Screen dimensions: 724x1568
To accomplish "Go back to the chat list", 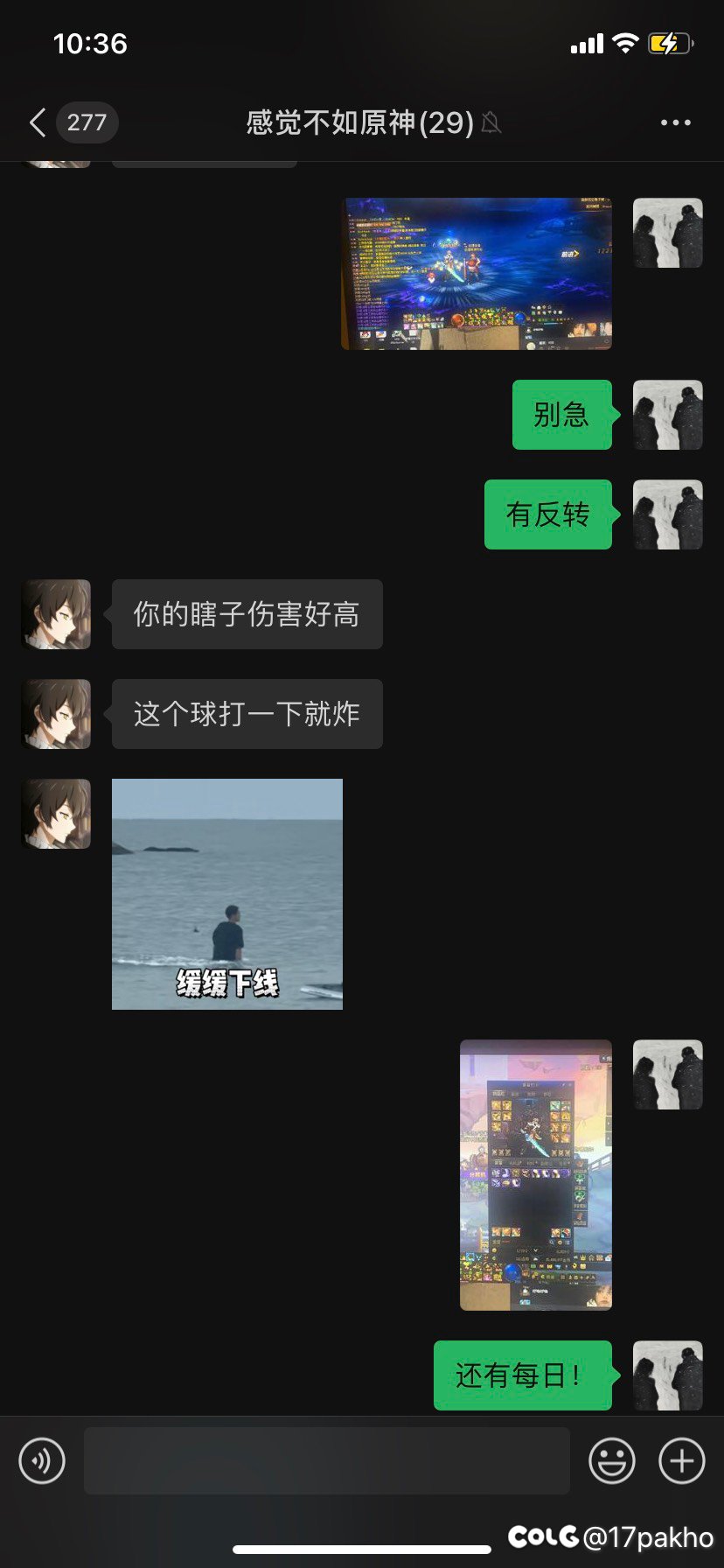I will pyautogui.click(x=38, y=122).
